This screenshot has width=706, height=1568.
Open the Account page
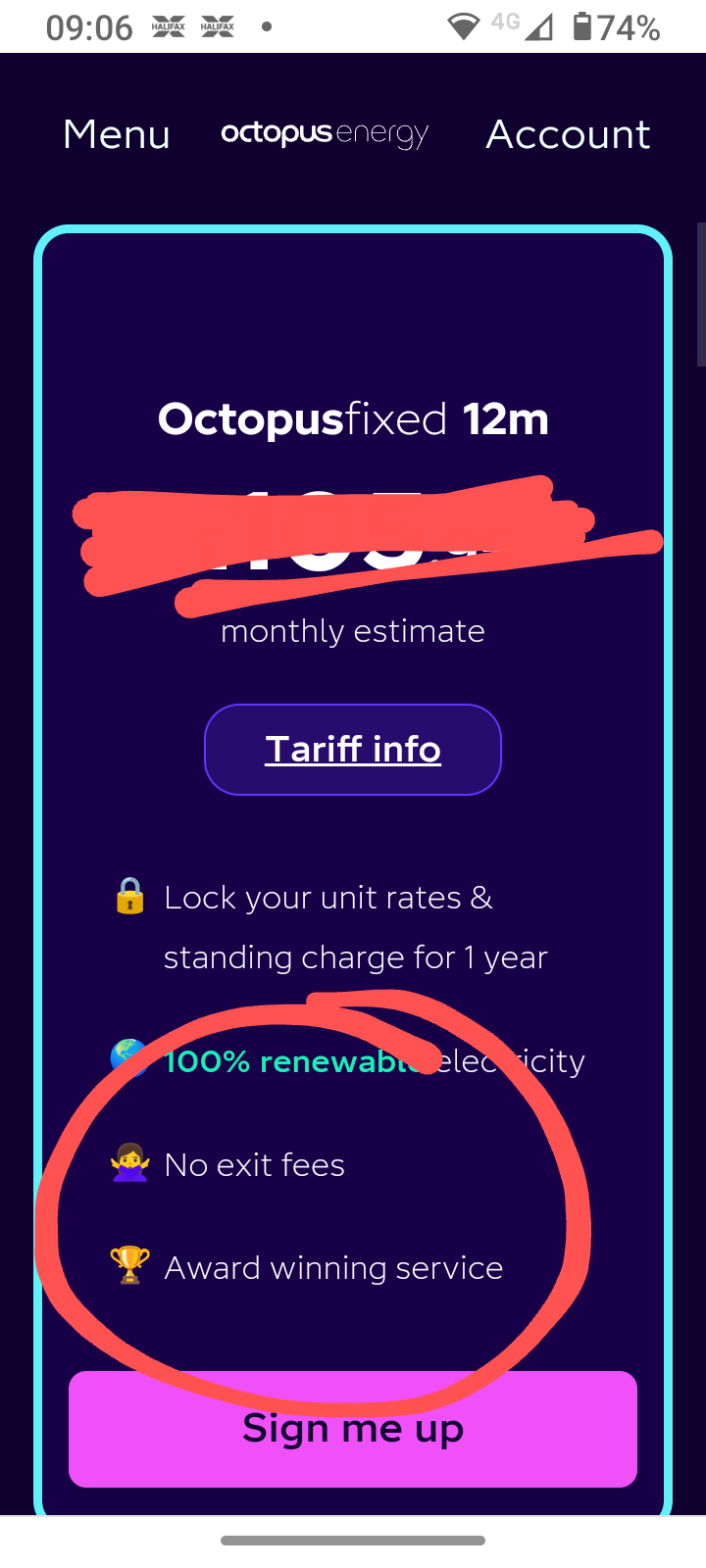(568, 134)
